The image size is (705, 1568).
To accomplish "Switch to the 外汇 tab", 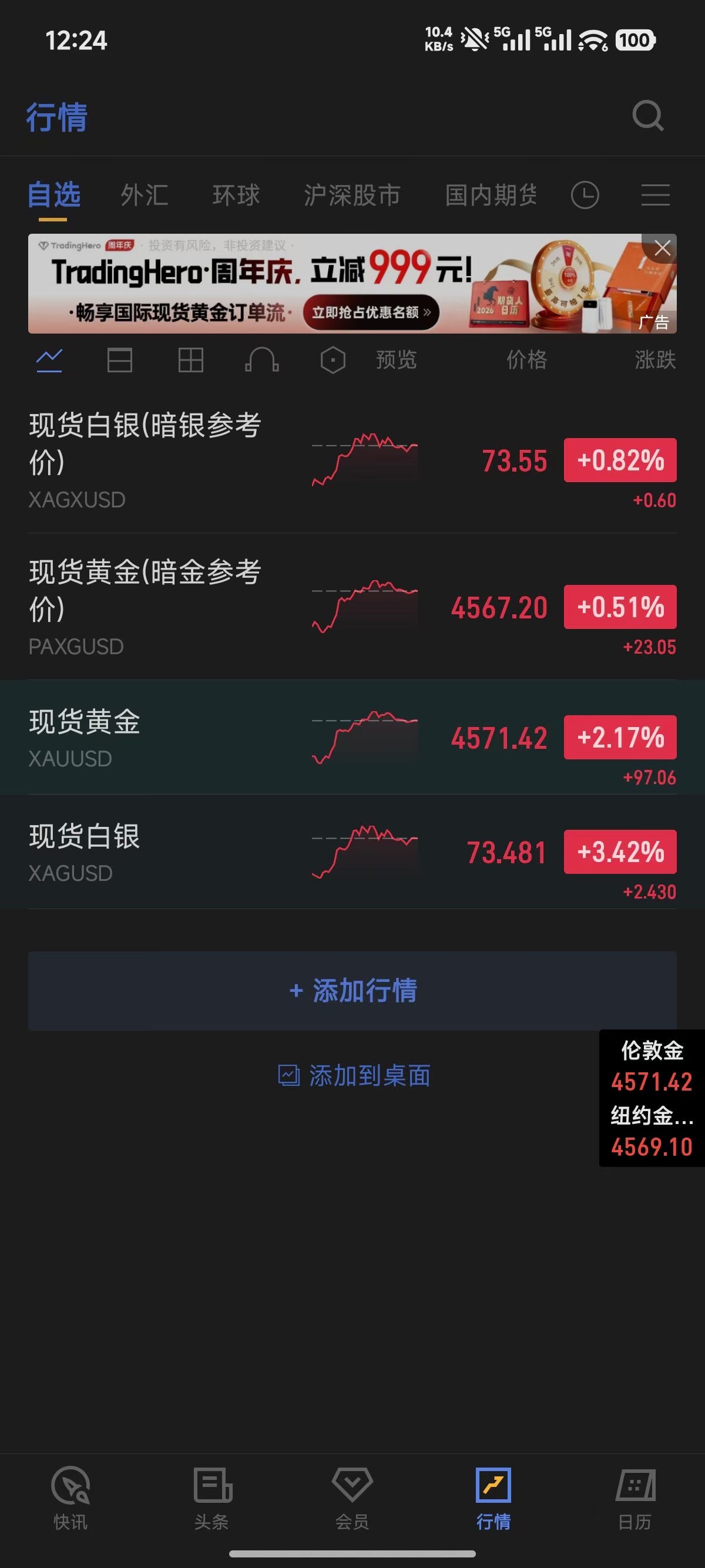I will 145,196.
